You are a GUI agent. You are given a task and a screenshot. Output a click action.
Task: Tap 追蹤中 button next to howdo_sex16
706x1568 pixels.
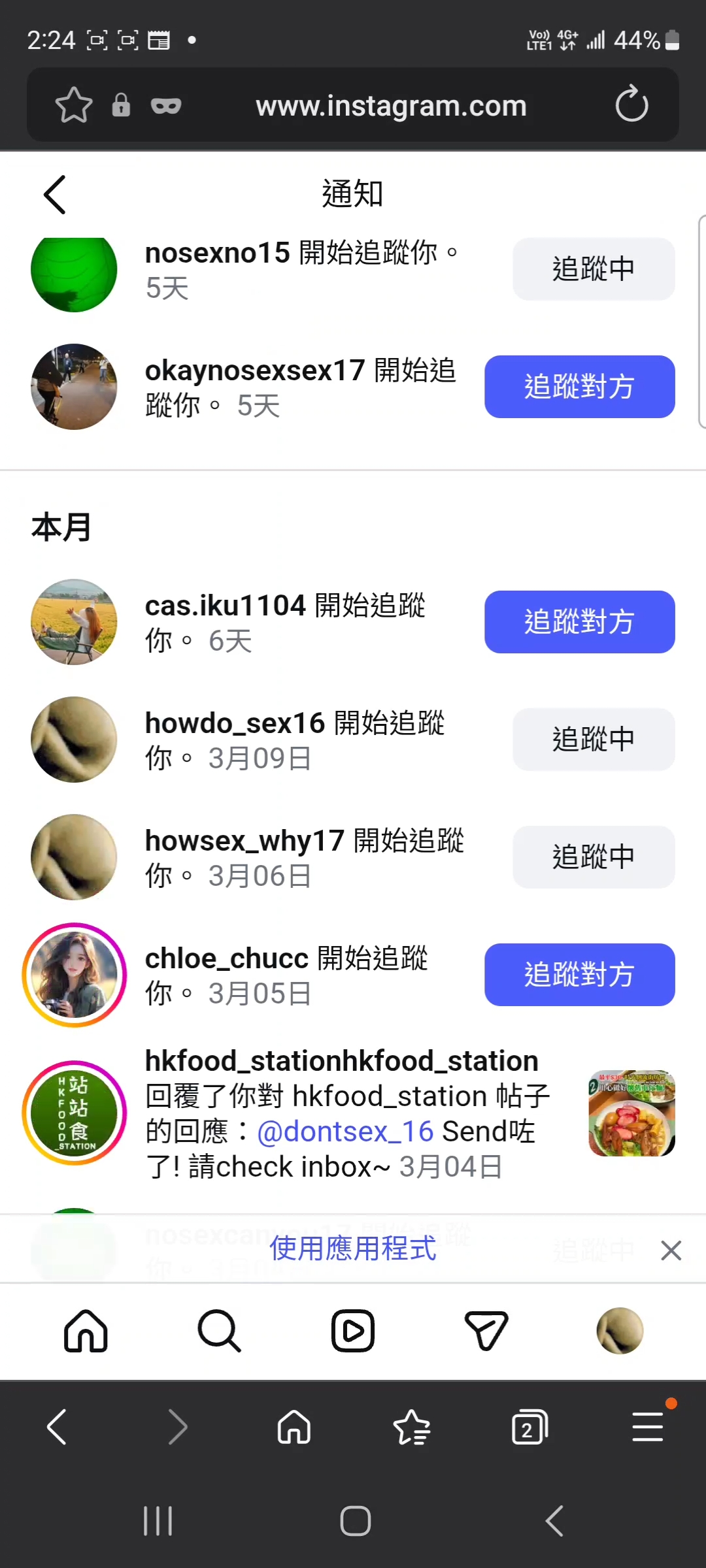pyautogui.click(x=593, y=740)
